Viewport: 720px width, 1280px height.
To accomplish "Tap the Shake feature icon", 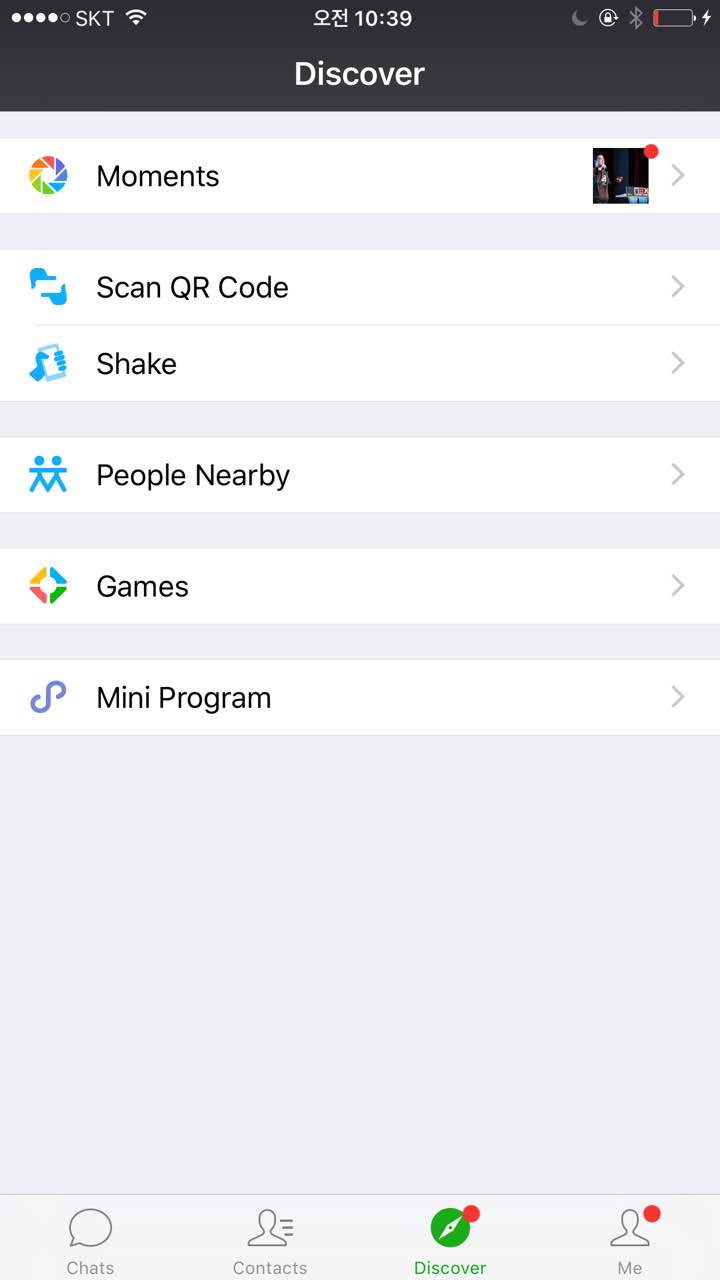I will (x=48, y=363).
